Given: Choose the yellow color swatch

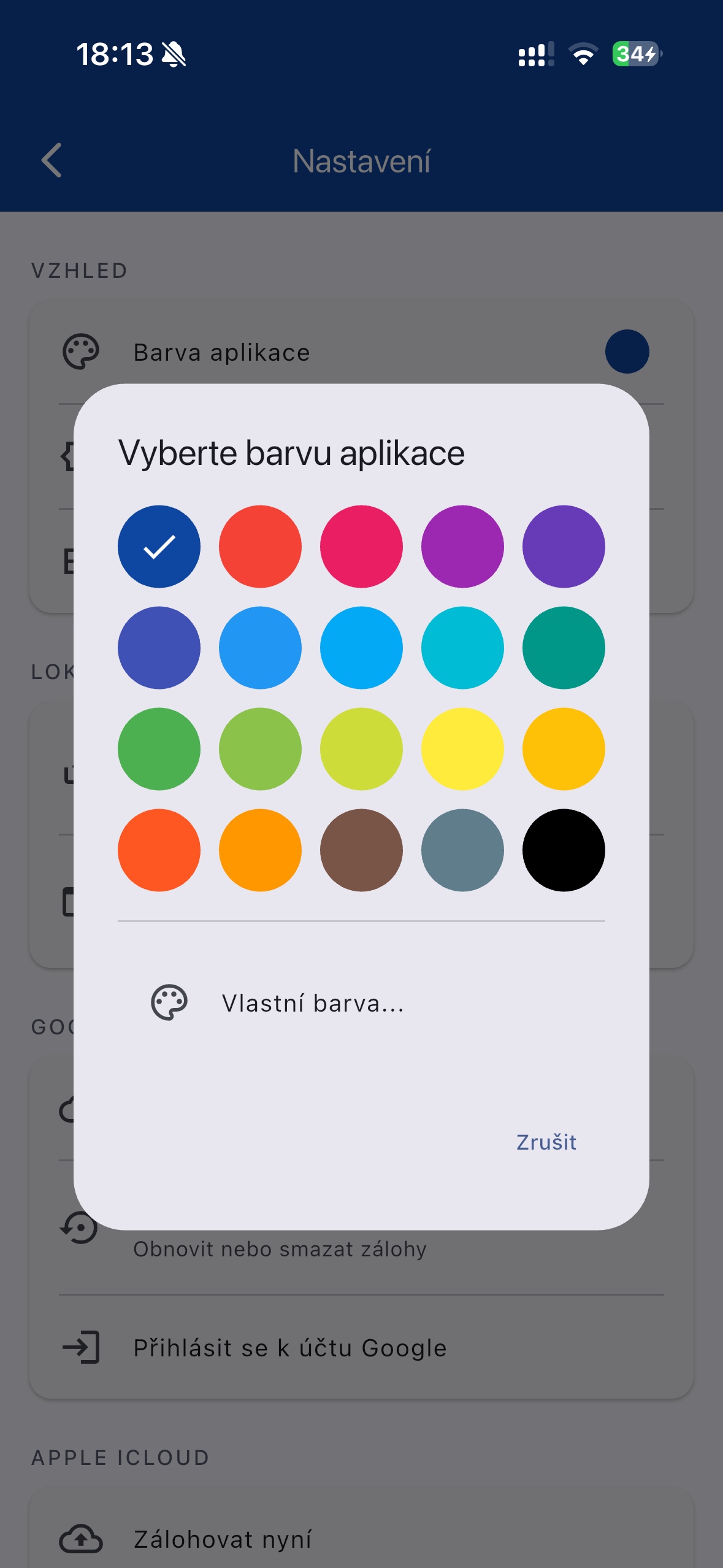Looking at the screenshot, I should pos(462,749).
